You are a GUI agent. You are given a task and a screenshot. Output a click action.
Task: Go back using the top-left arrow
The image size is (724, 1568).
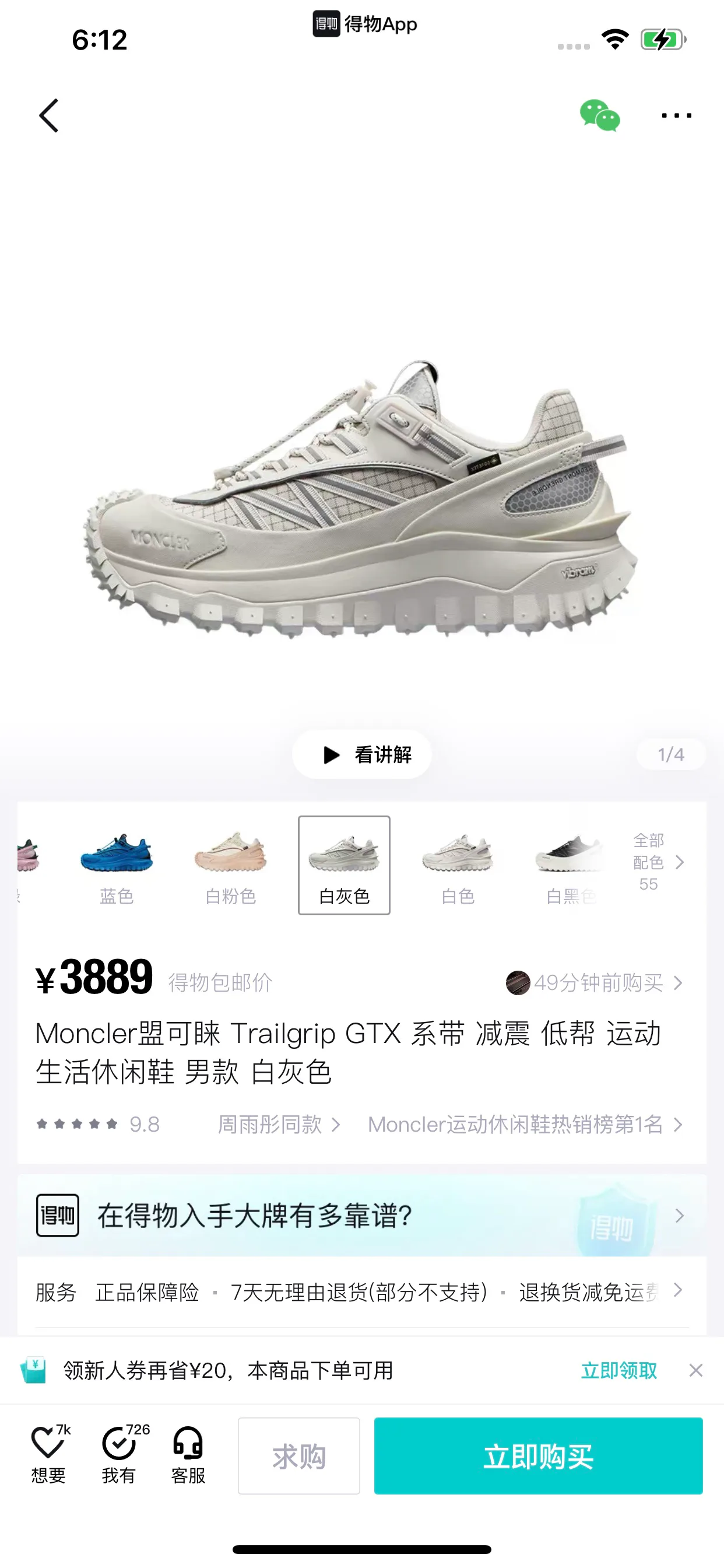[x=48, y=116]
